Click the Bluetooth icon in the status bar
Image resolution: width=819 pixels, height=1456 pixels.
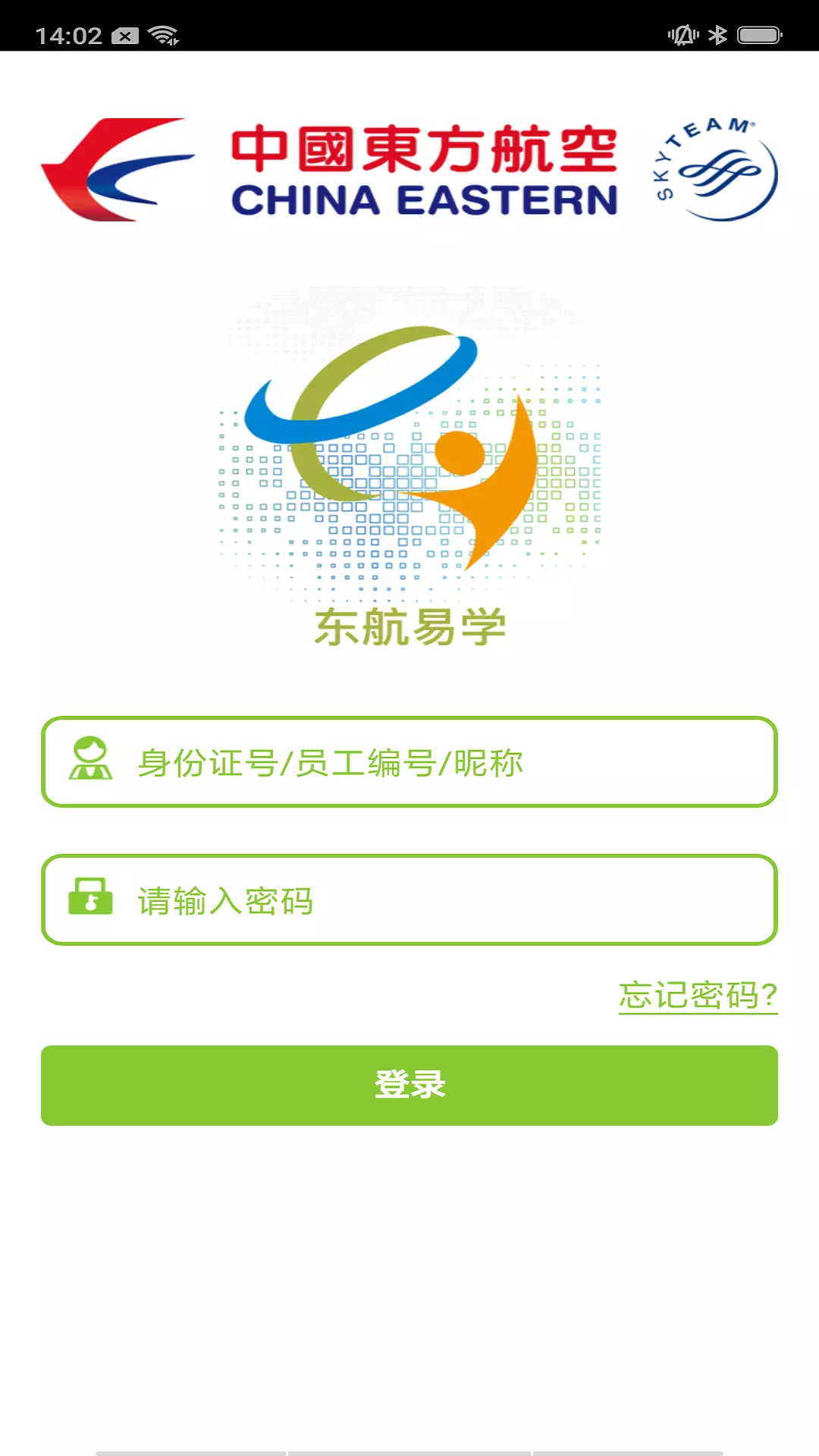click(x=717, y=33)
